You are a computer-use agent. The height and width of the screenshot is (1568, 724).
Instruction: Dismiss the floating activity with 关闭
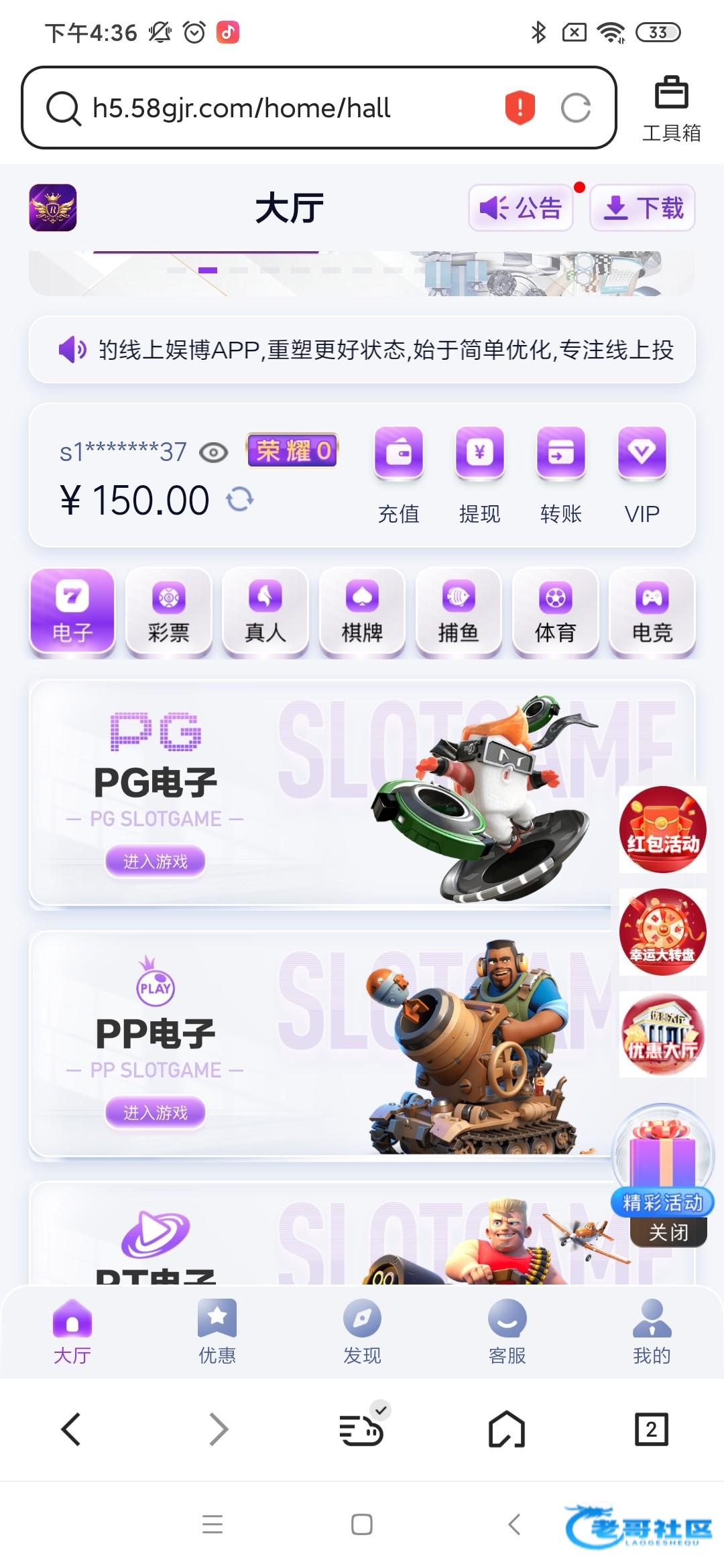click(668, 1232)
